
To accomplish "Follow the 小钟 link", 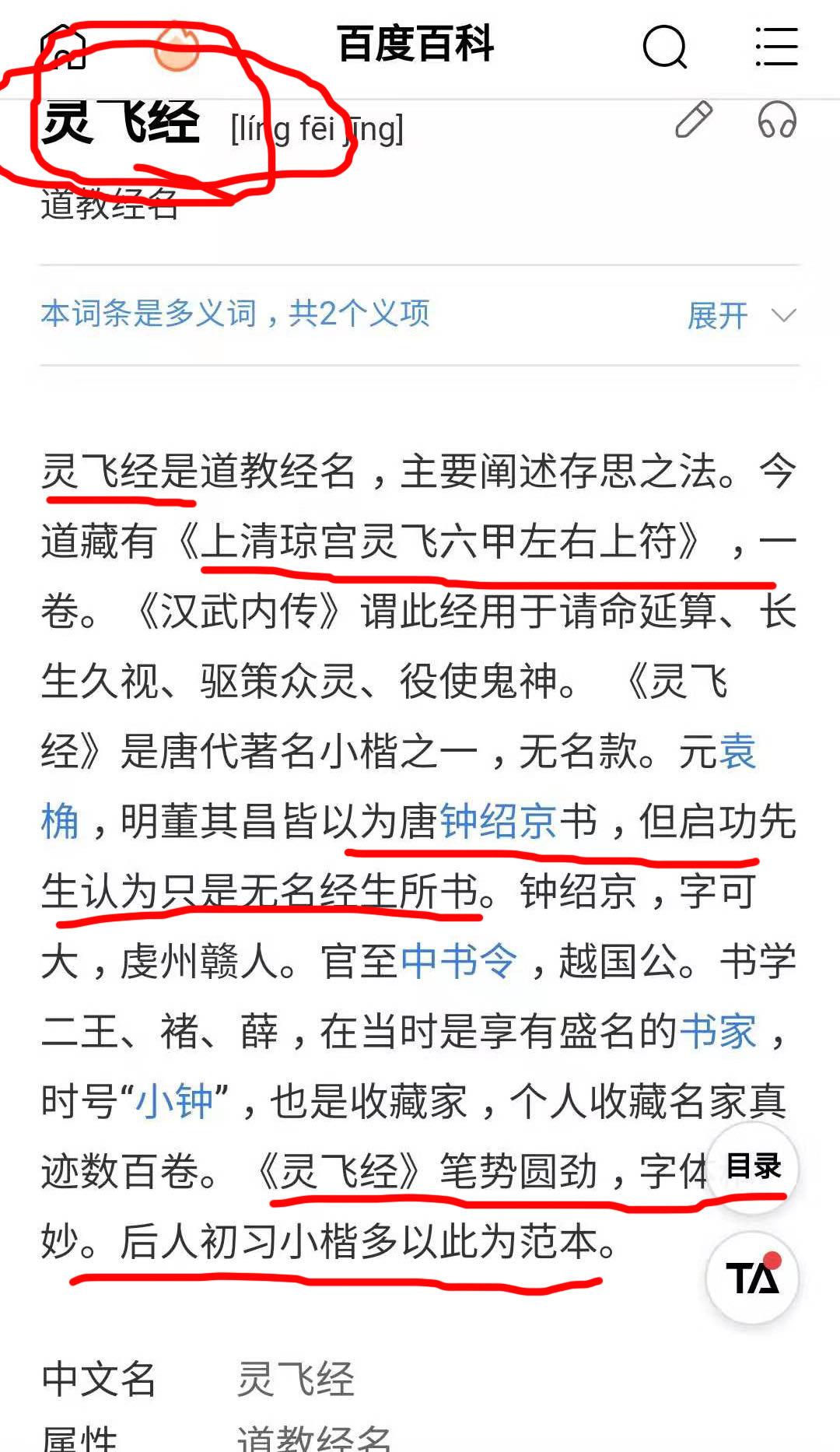I will pos(174,1102).
